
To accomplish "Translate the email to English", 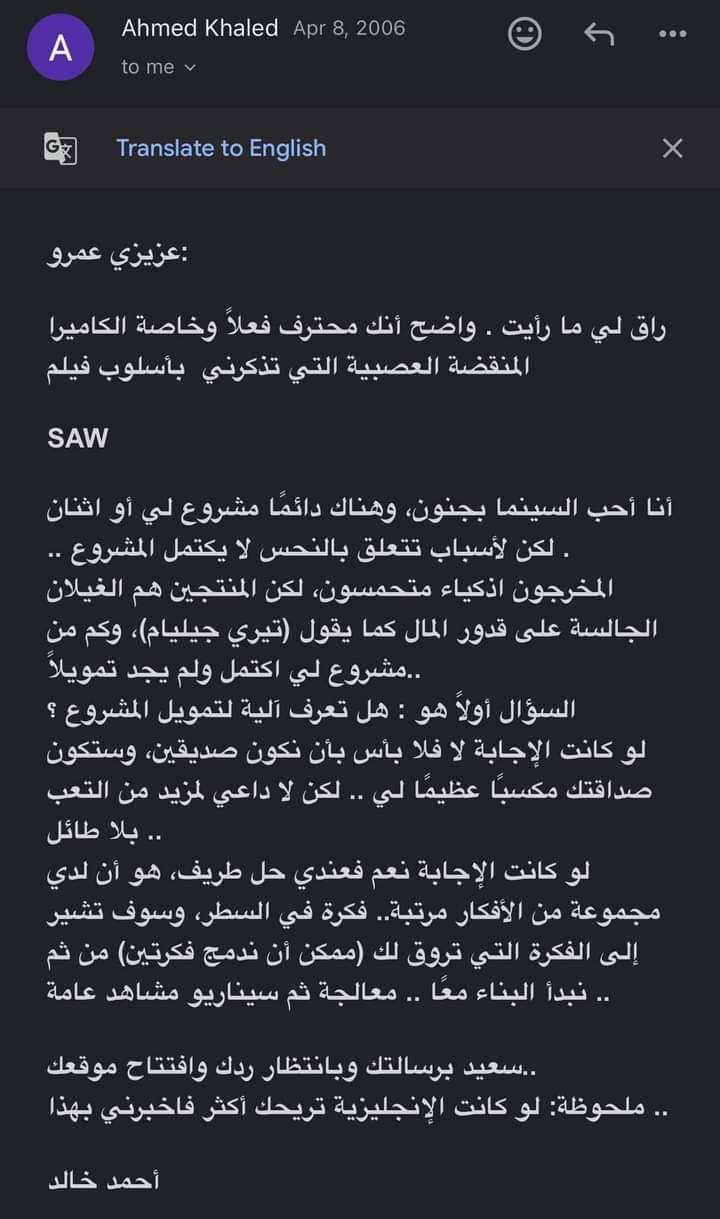I will [x=221, y=148].
